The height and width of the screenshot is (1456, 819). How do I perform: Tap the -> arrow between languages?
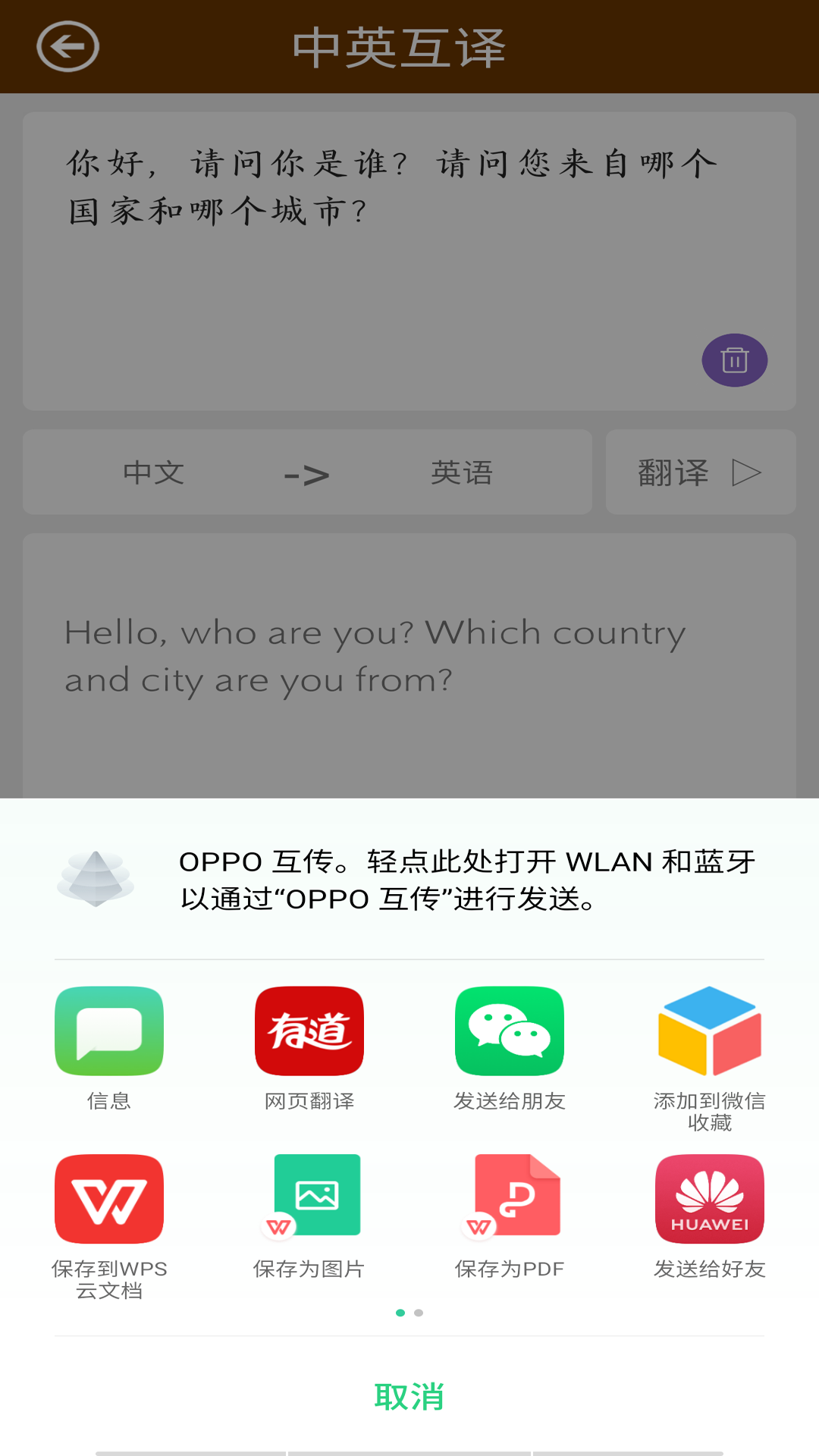(x=307, y=472)
